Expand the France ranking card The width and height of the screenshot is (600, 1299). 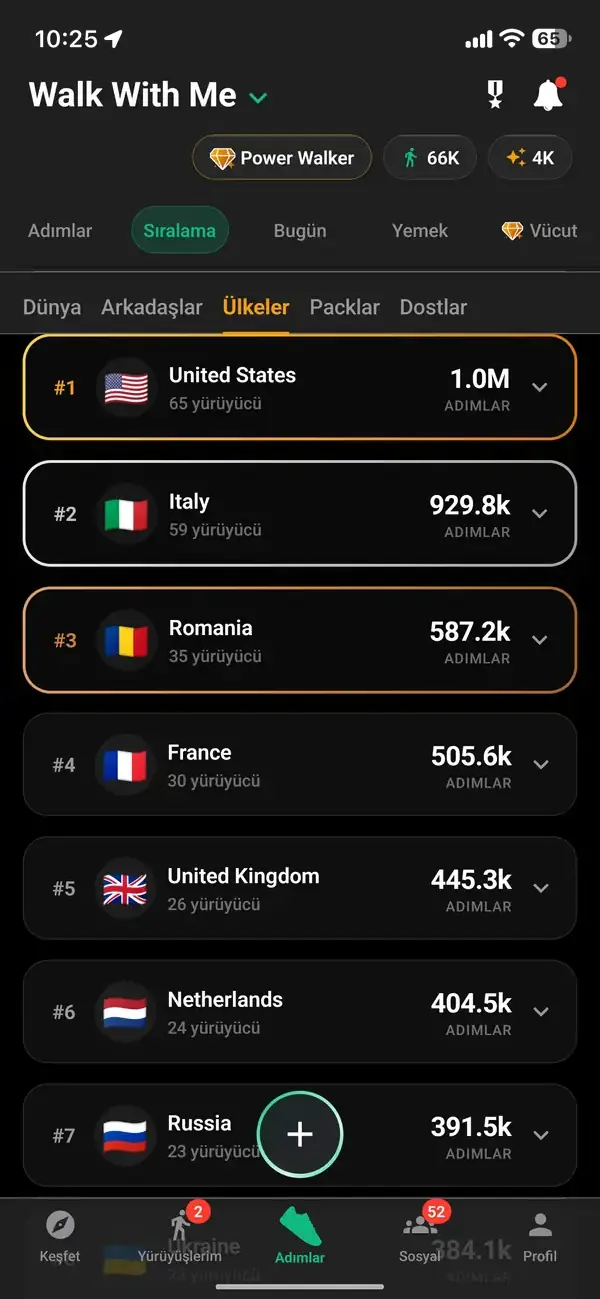click(300, 764)
